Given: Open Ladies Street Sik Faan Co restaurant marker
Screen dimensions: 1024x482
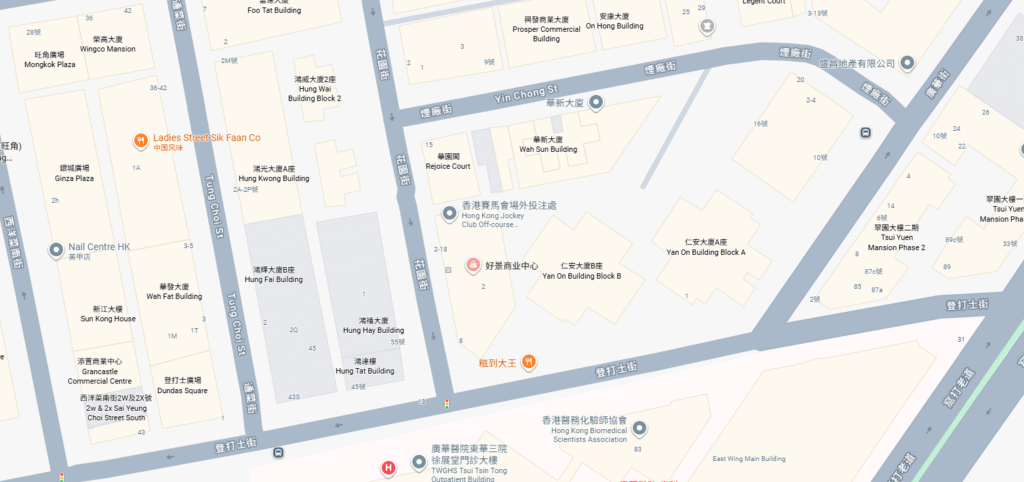Looking at the screenshot, I should click(x=142, y=138).
